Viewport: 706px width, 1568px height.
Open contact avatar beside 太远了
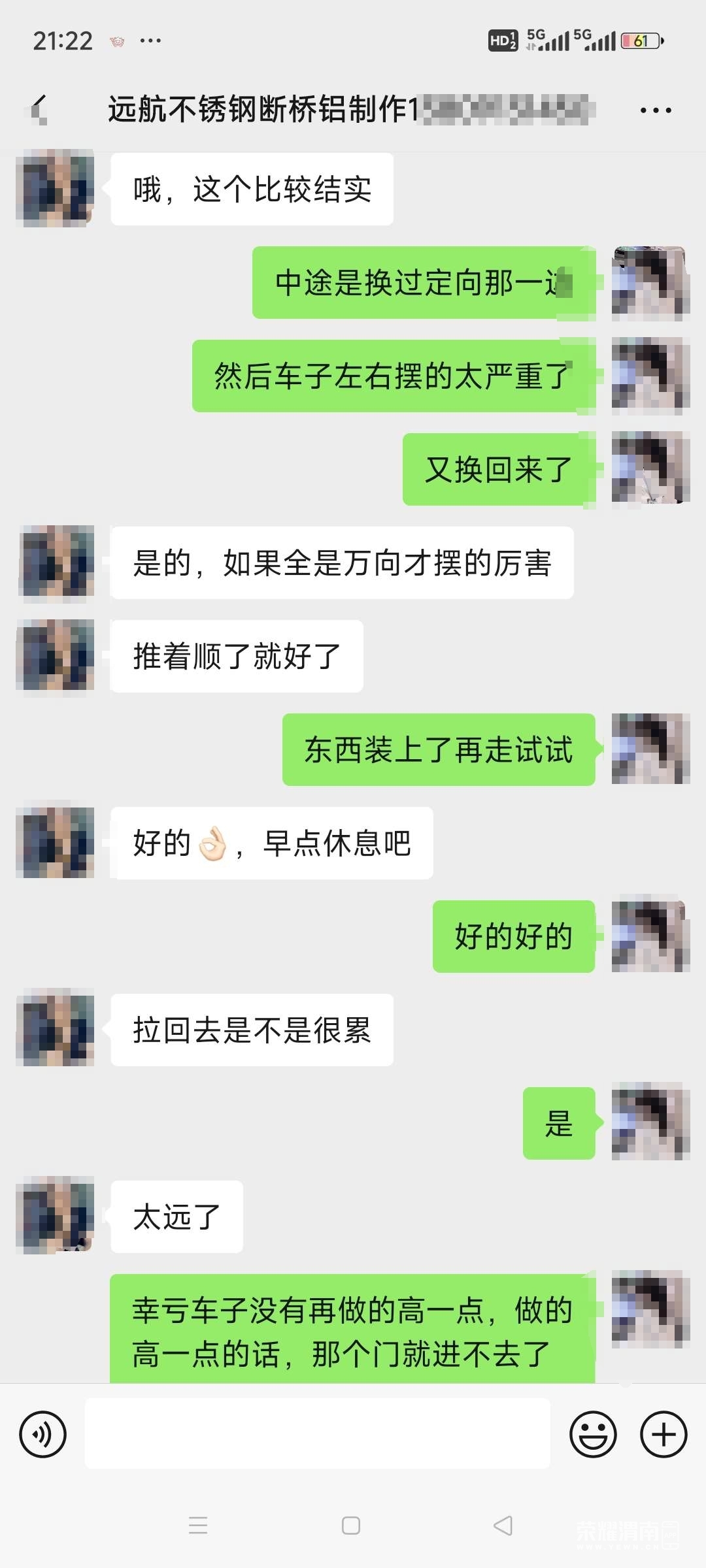pyautogui.click(x=56, y=1215)
